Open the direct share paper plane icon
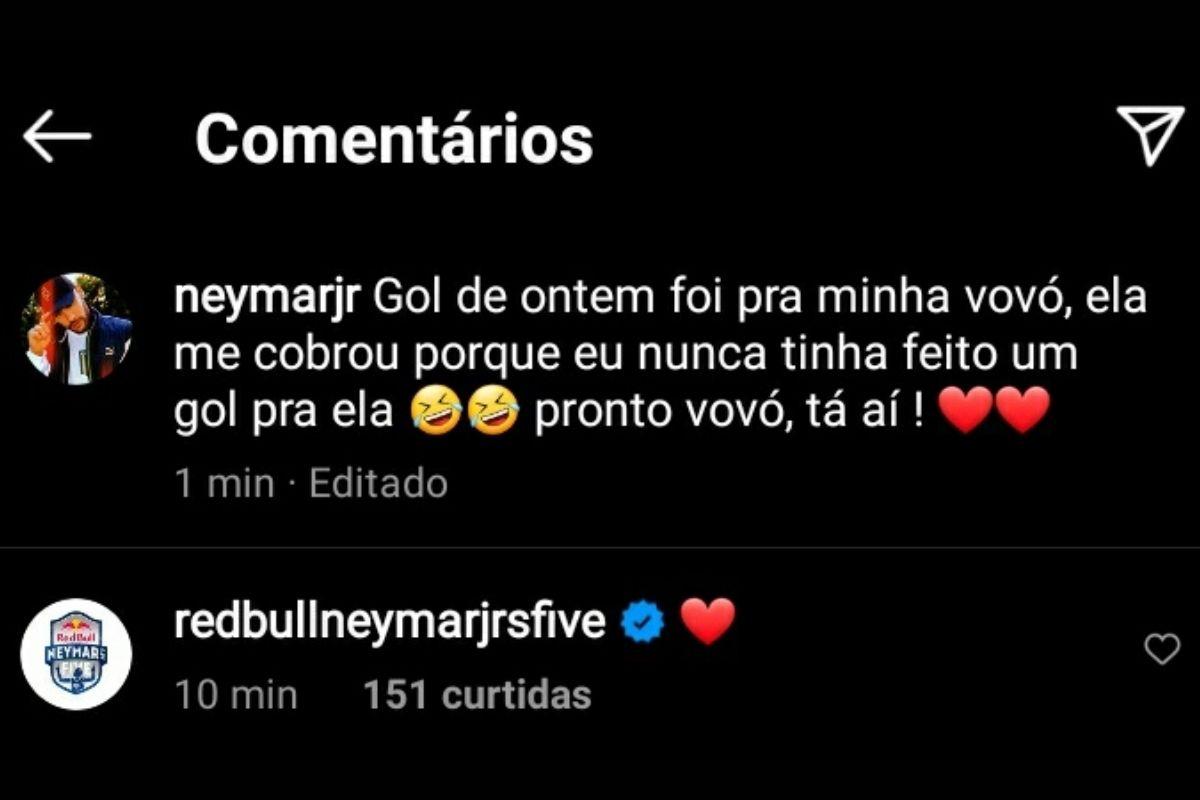 pyautogui.click(x=1149, y=136)
